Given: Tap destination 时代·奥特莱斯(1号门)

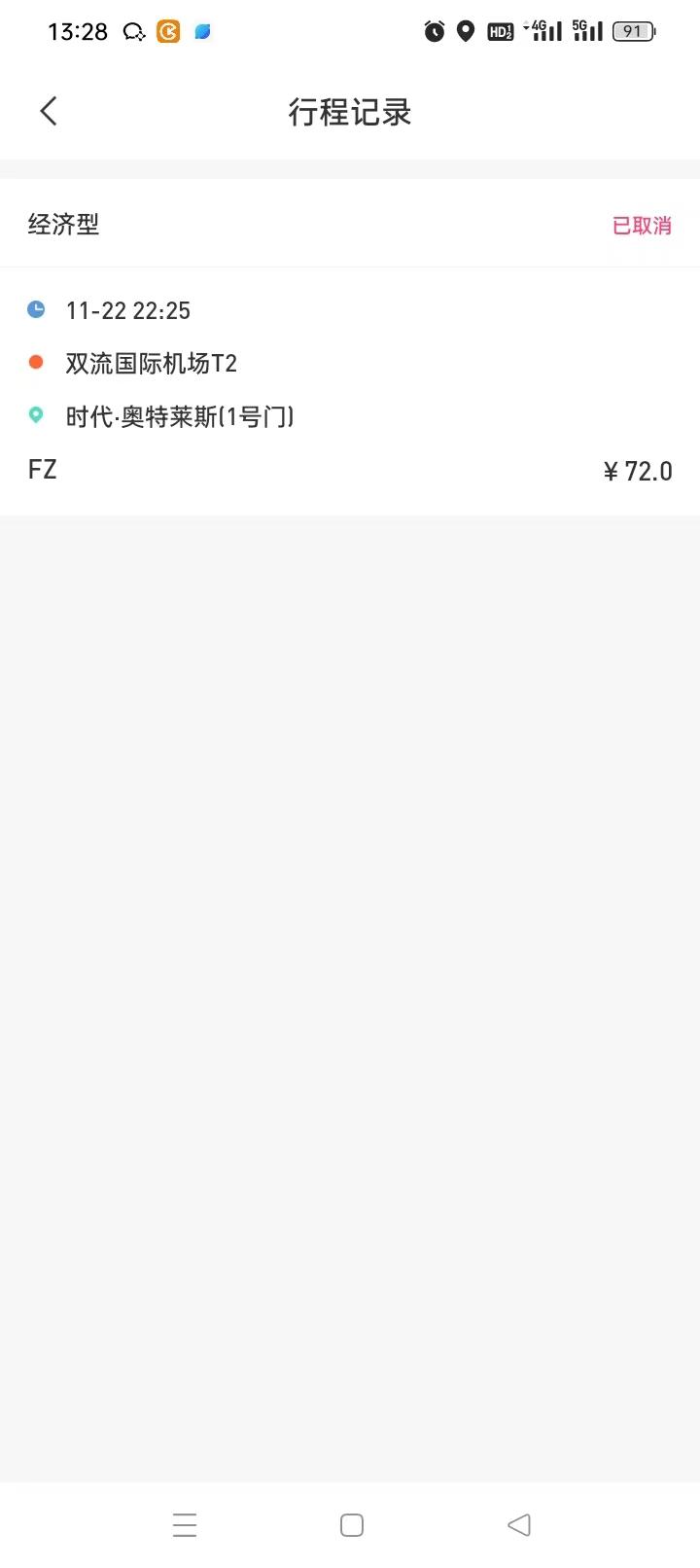Looking at the screenshot, I should 179,415.
